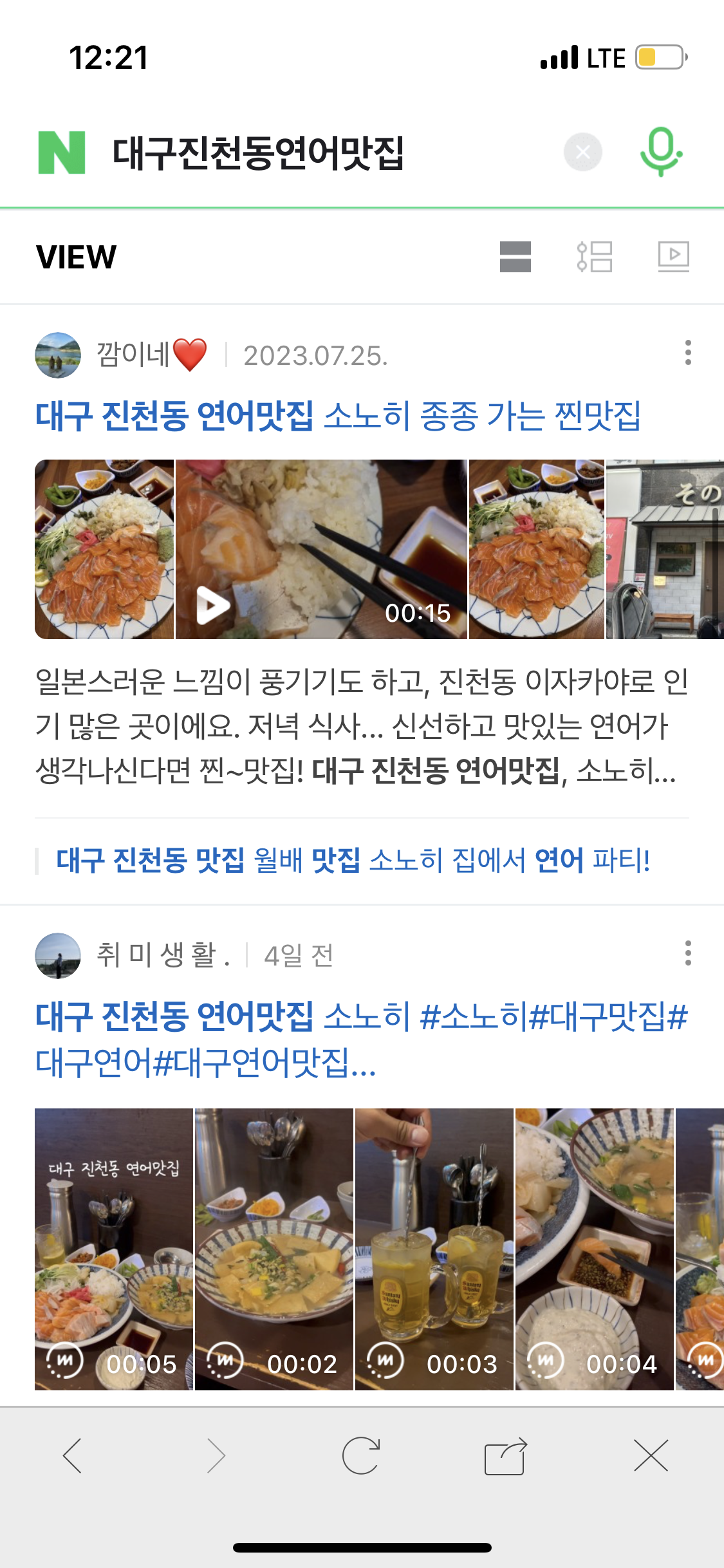Play the 00:15 video in 깜이네 post
This screenshot has height=1568, width=724.
coord(321,549)
